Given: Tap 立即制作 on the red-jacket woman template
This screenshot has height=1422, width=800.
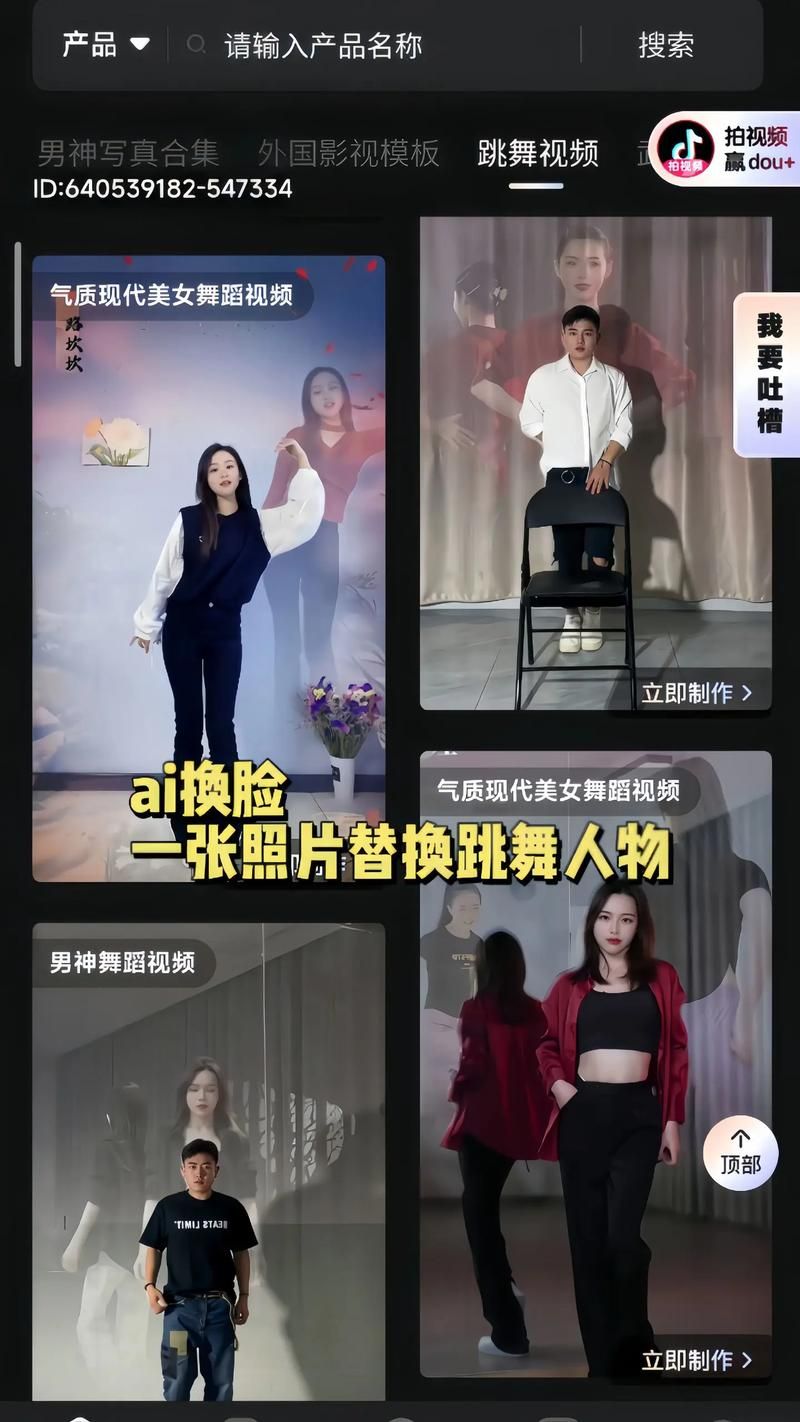Looking at the screenshot, I should tap(697, 1360).
